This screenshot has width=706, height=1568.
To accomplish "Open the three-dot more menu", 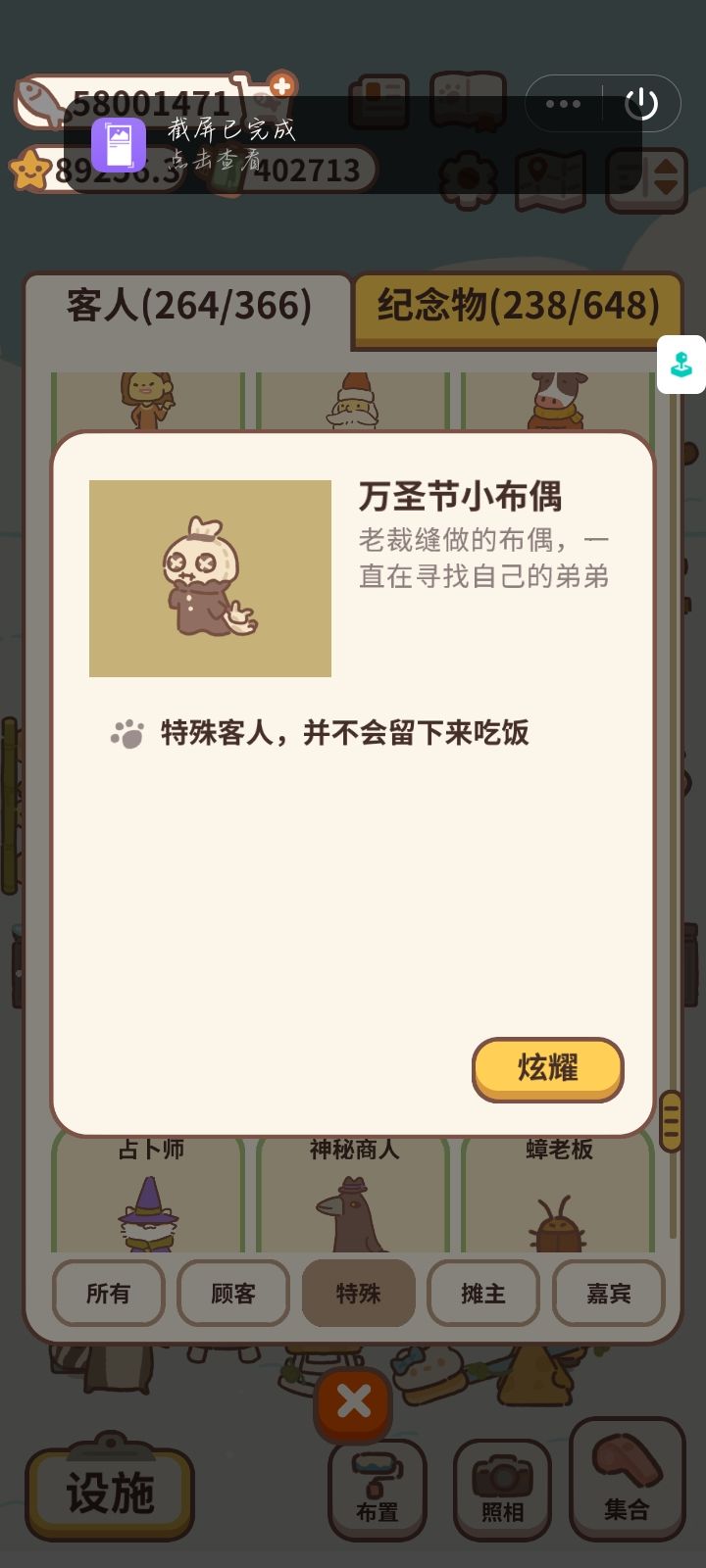I will [564, 102].
